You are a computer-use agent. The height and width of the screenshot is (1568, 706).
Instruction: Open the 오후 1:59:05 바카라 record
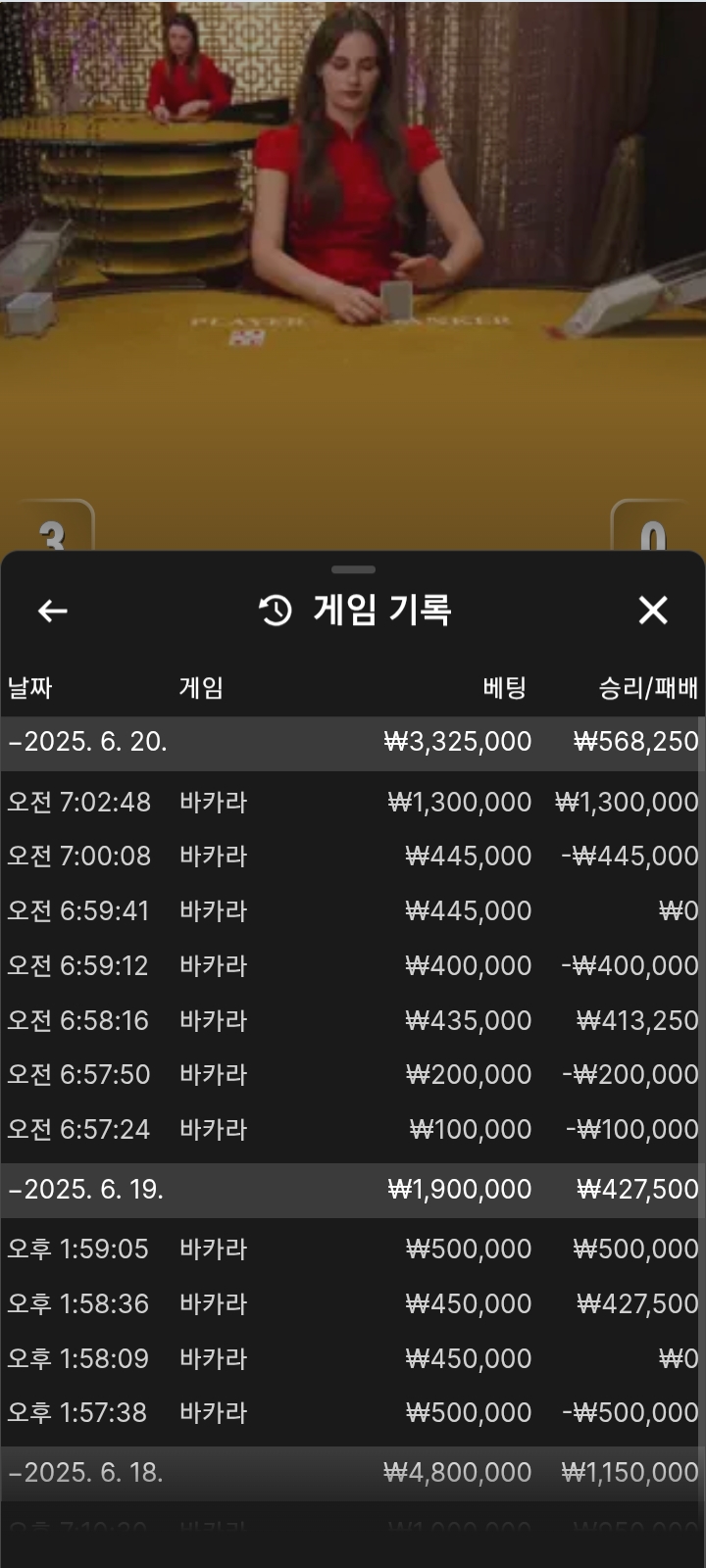[x=353, y=1249]
